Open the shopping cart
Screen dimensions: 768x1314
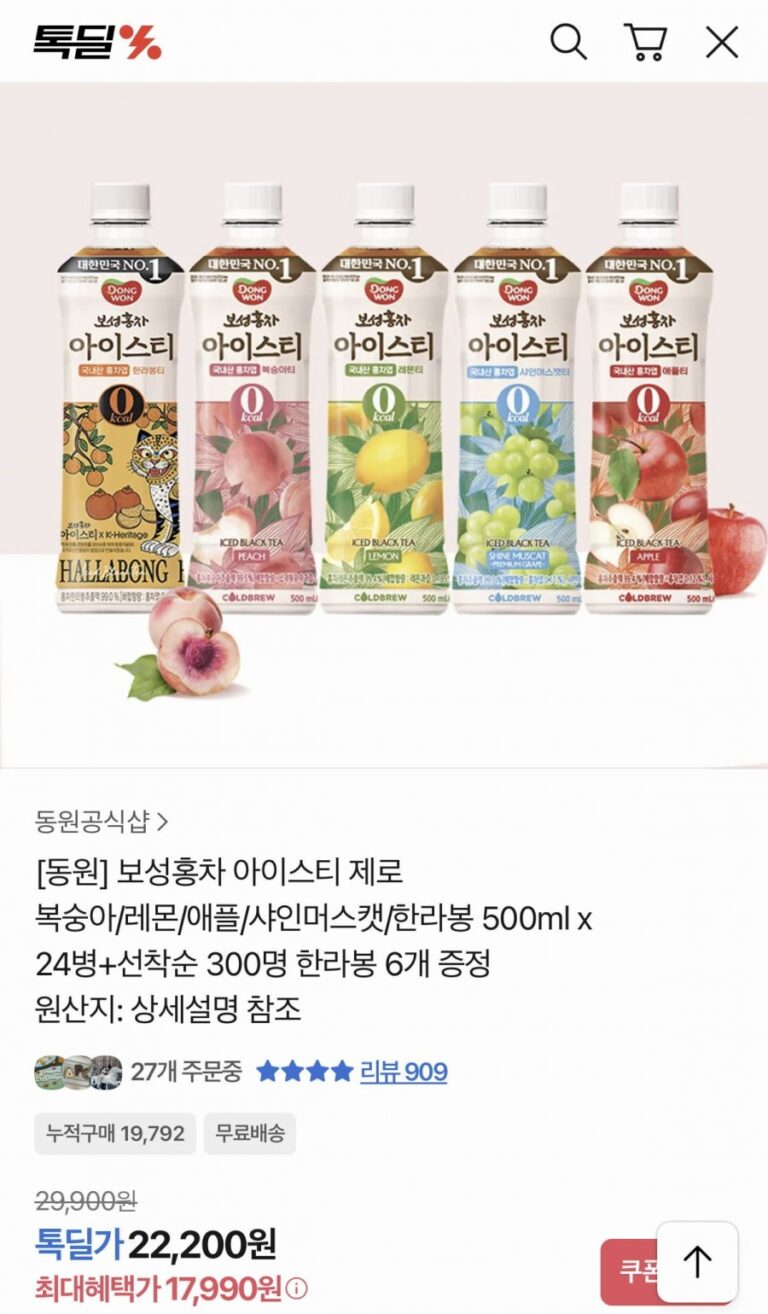tap(645, 42)
